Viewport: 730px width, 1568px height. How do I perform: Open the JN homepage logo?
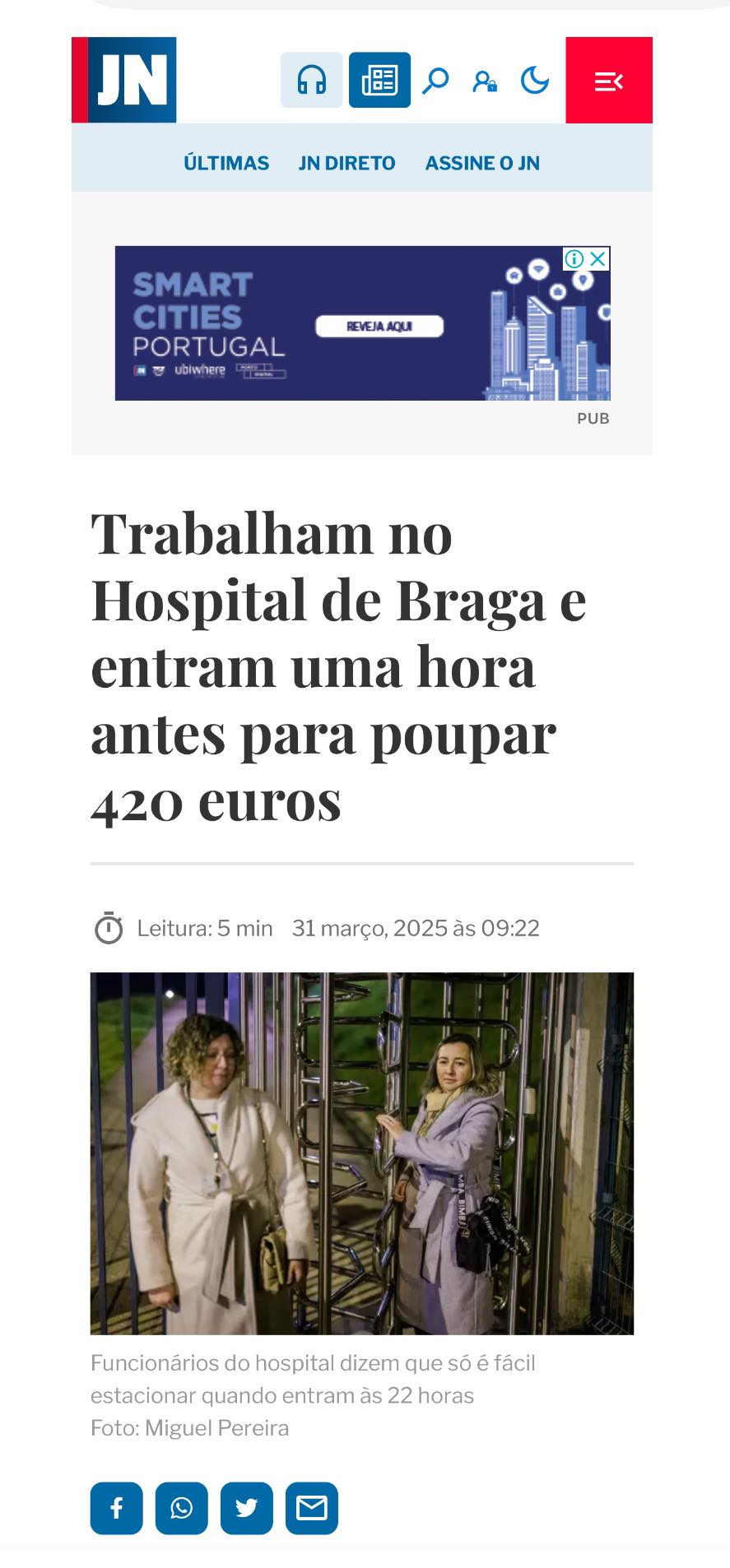(124, 80)
